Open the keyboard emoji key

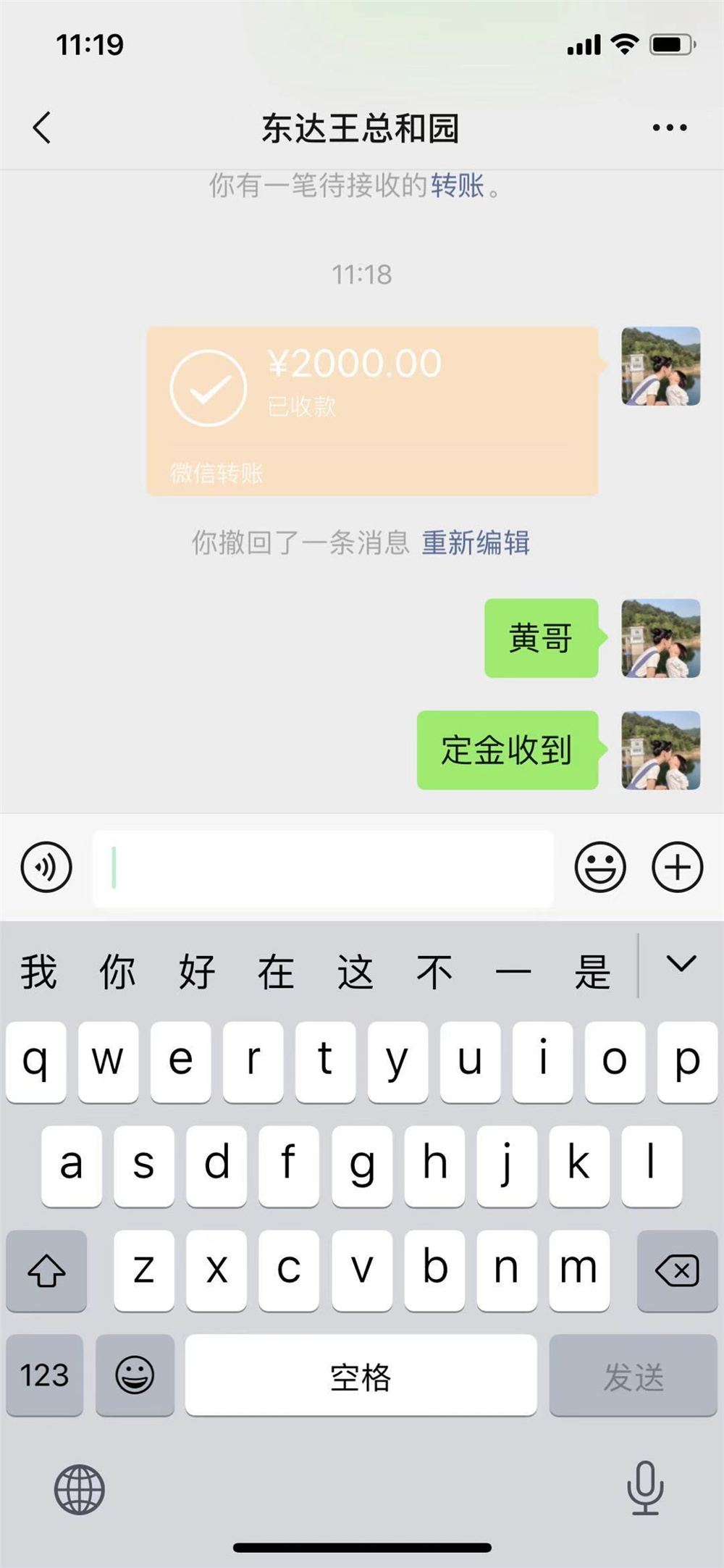point(135,1376)
